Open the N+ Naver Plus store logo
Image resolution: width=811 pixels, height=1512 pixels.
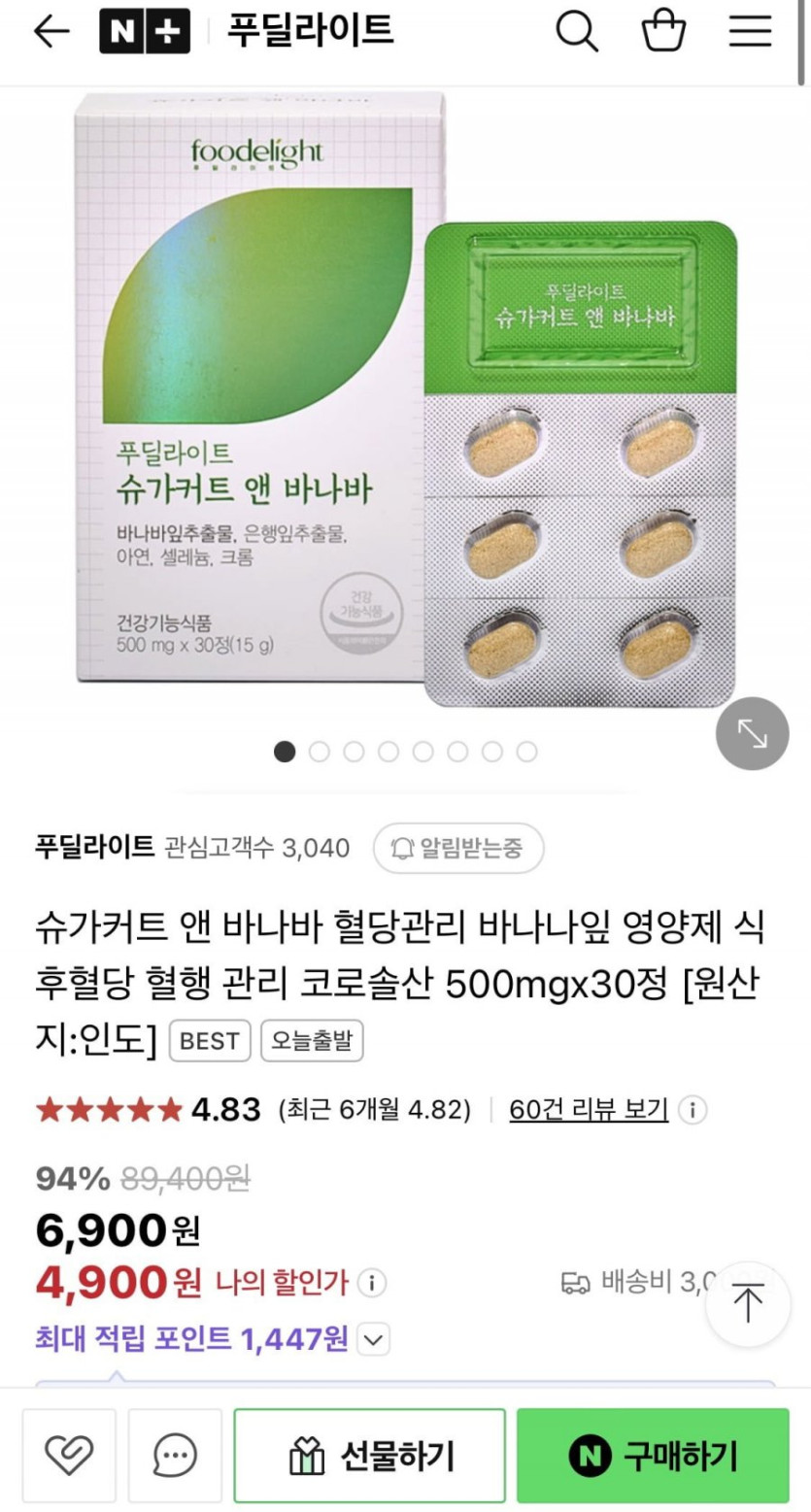[x=143, y=32]
